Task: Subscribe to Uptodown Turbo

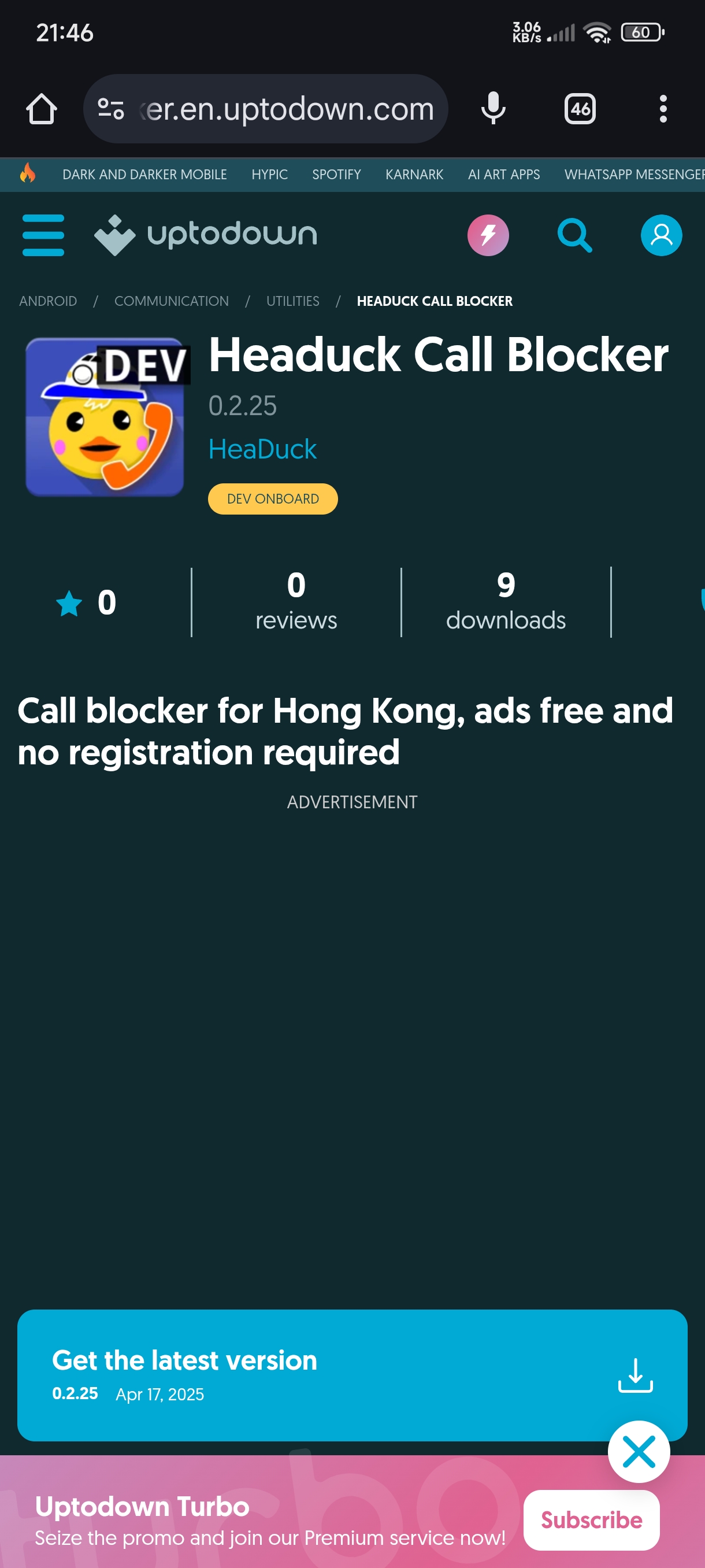Action: [591, 1520]
